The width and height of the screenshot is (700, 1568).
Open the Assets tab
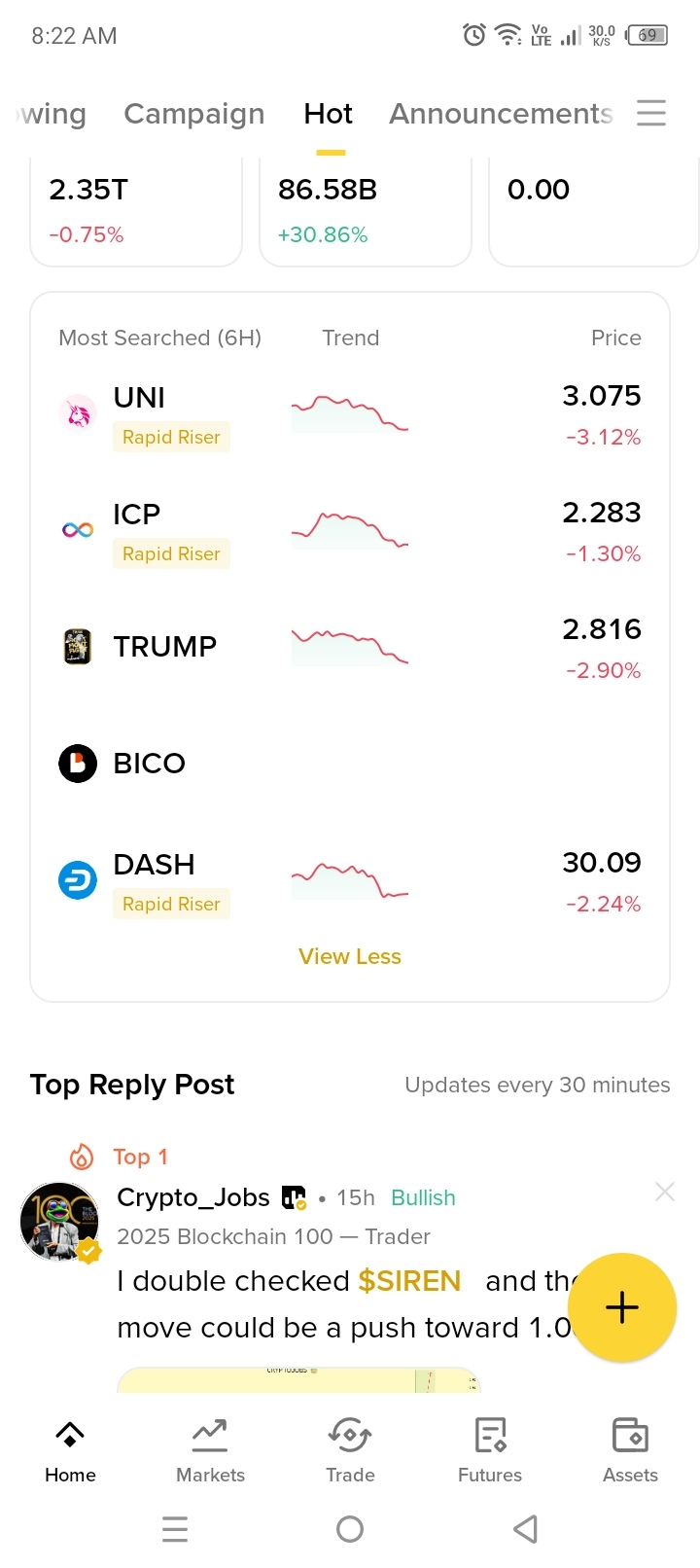(630, 1450)
